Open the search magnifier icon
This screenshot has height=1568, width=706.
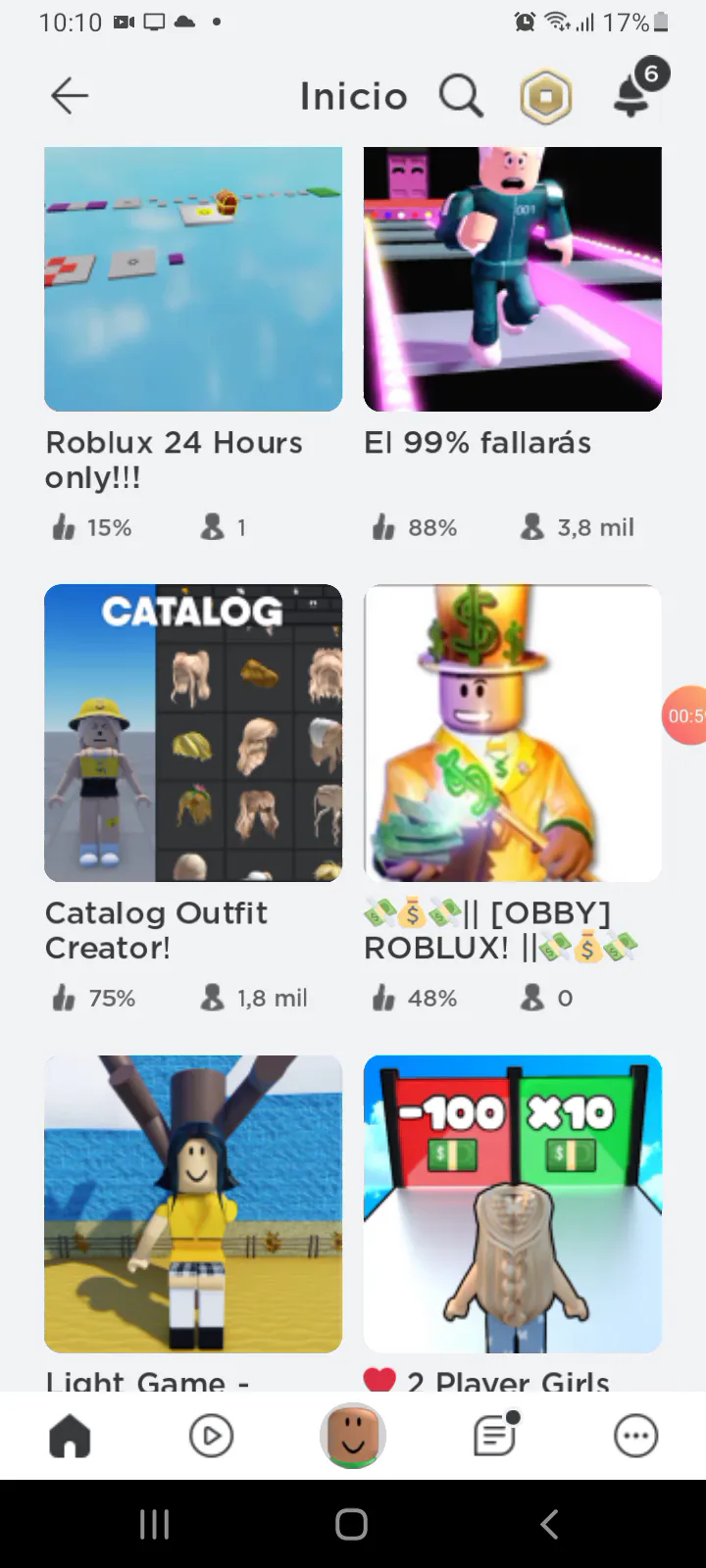pyautogui.click(x=461, y=96)
